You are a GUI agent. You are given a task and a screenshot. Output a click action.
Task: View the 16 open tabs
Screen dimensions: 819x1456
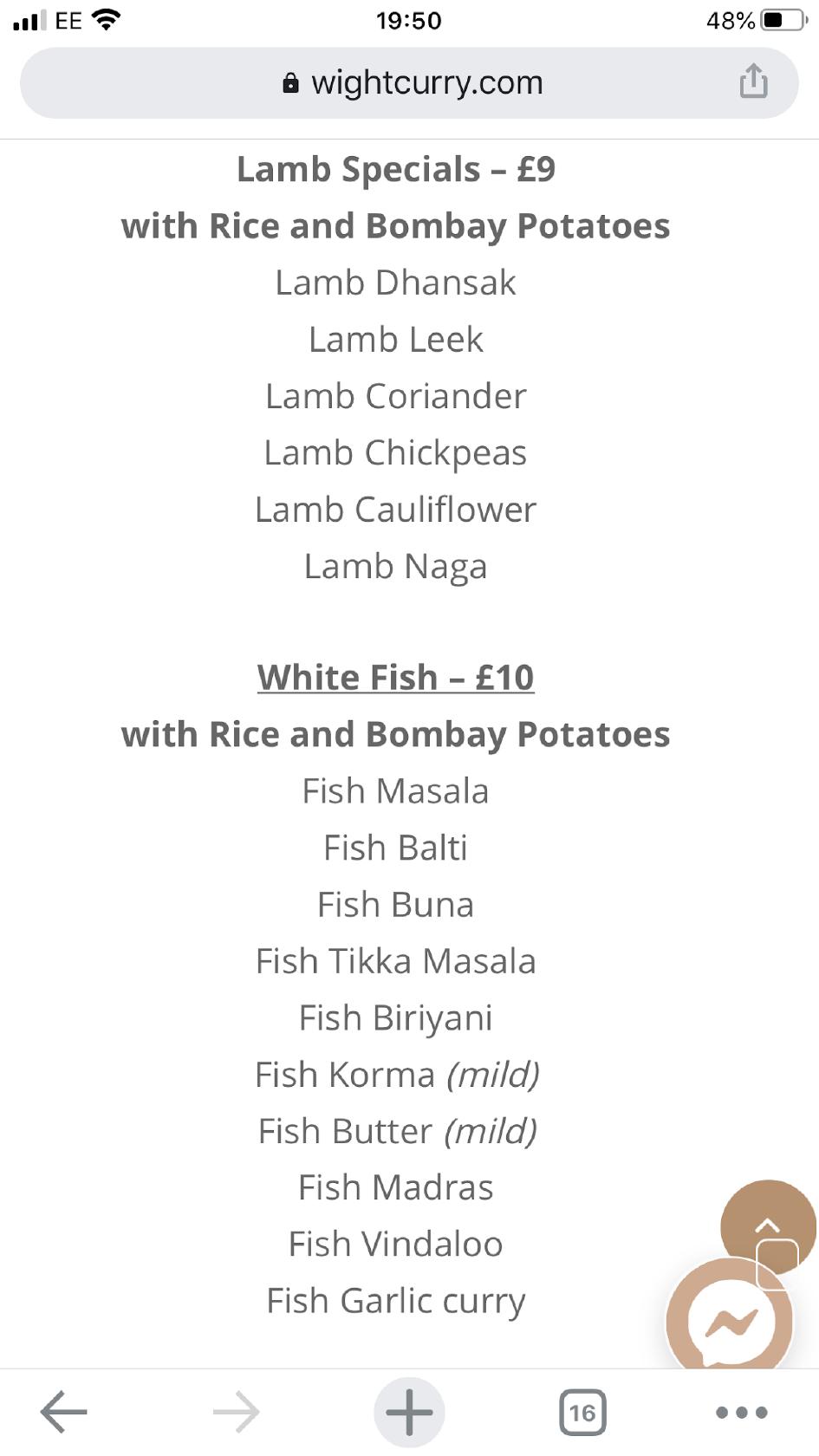pos(582,1413)
